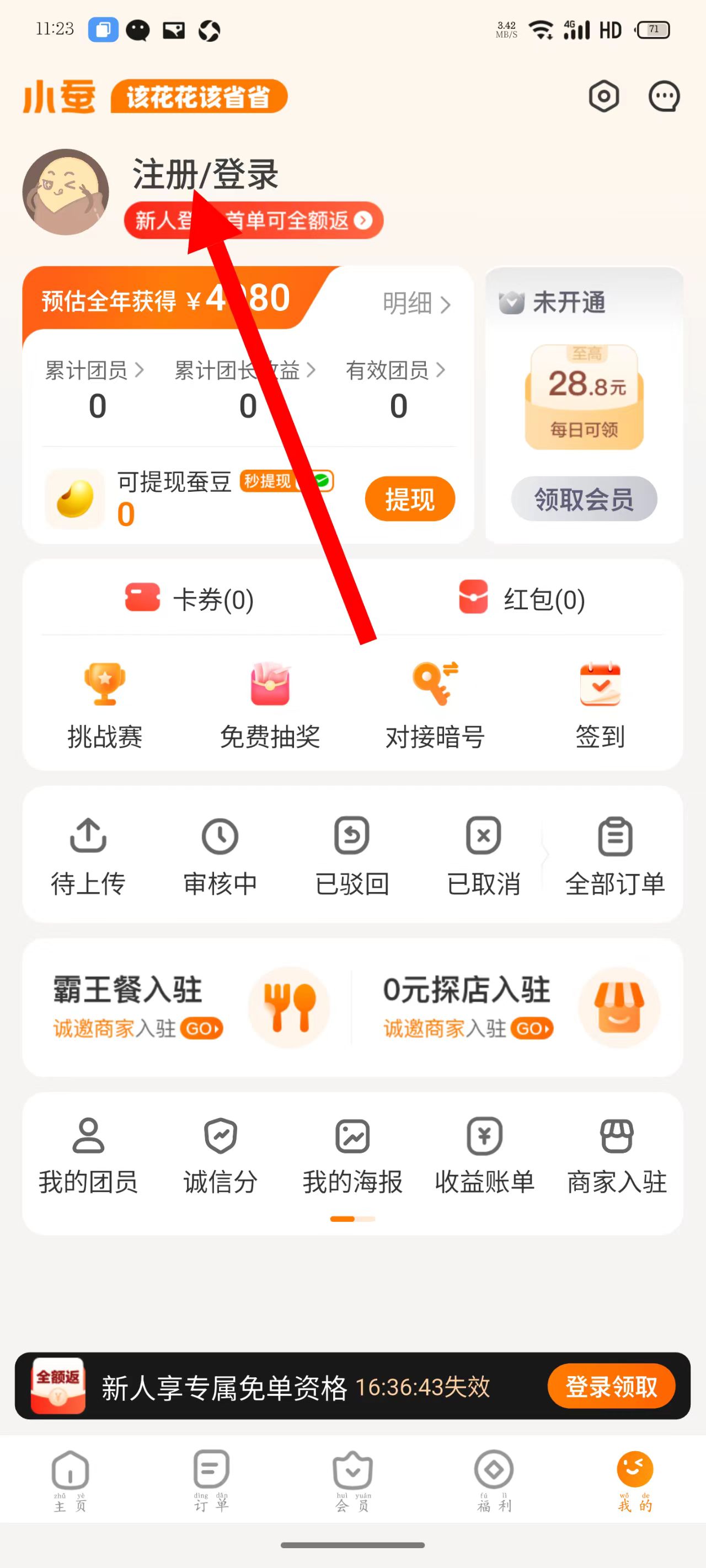Switch to the 福利 benefits tab

(x=494, y=1480)
